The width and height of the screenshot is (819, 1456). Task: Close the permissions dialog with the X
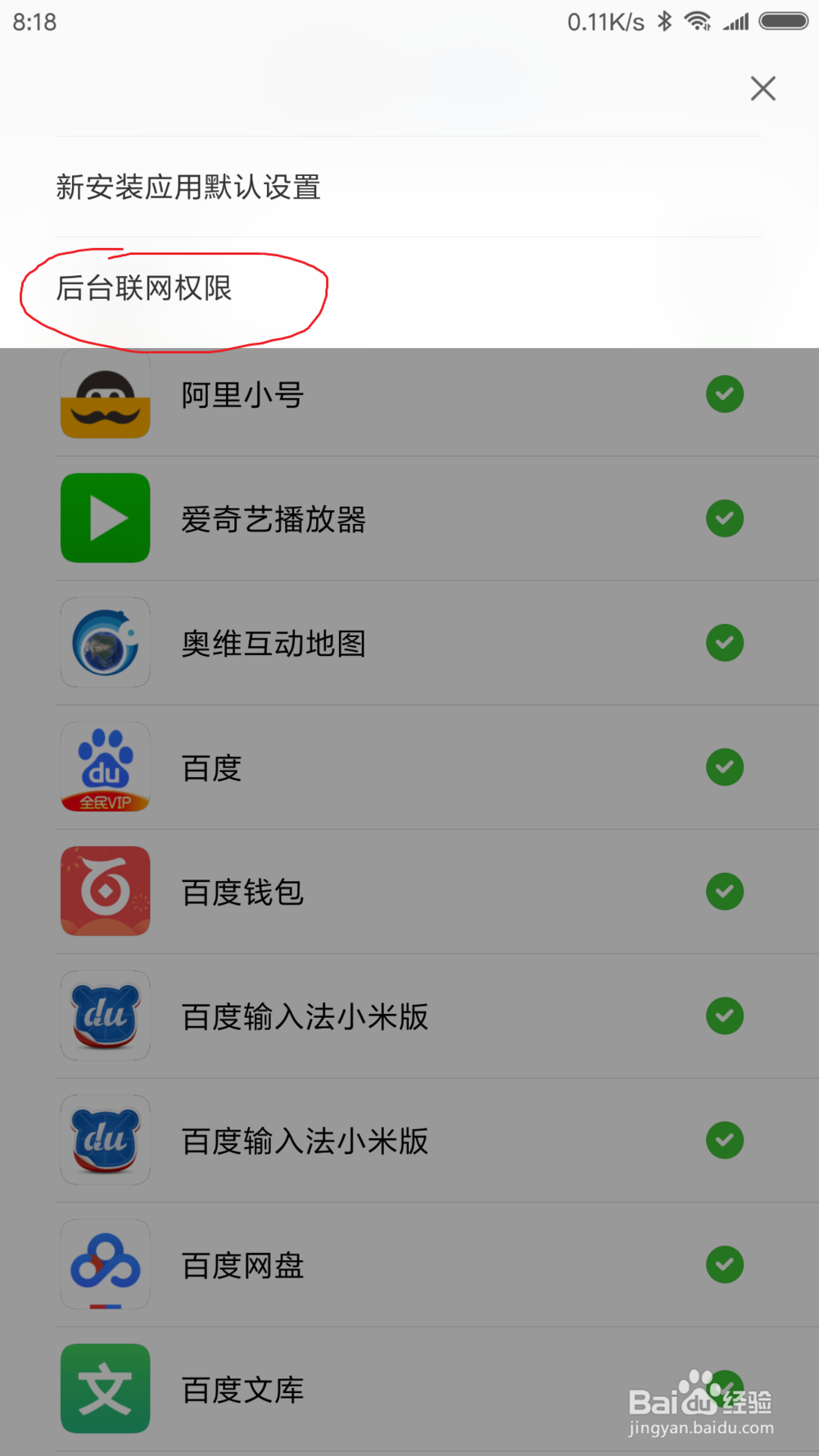tap(762, 88)
